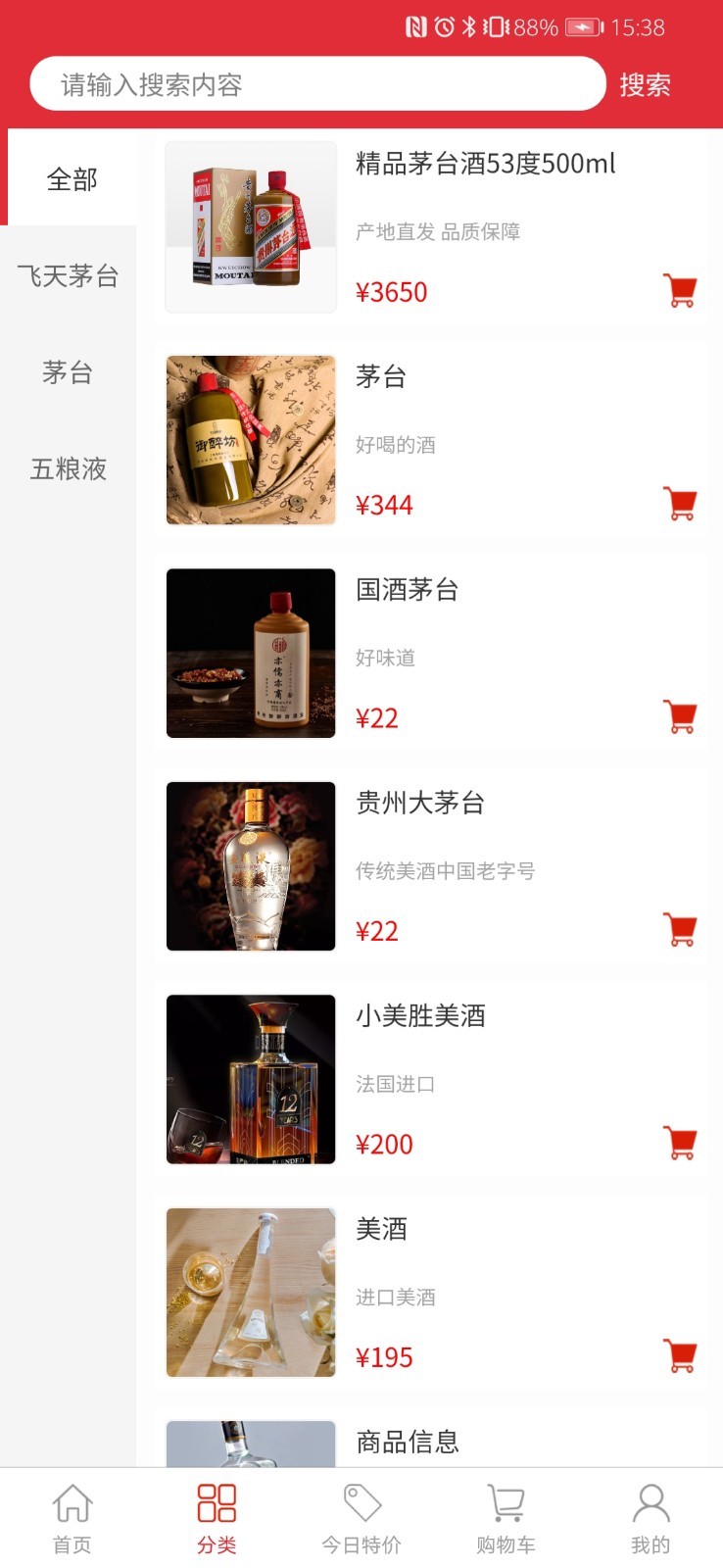Screen dimensions: 723x1568
Task: Go to the 首页 home tab
Action: (x=72, y=1518)
